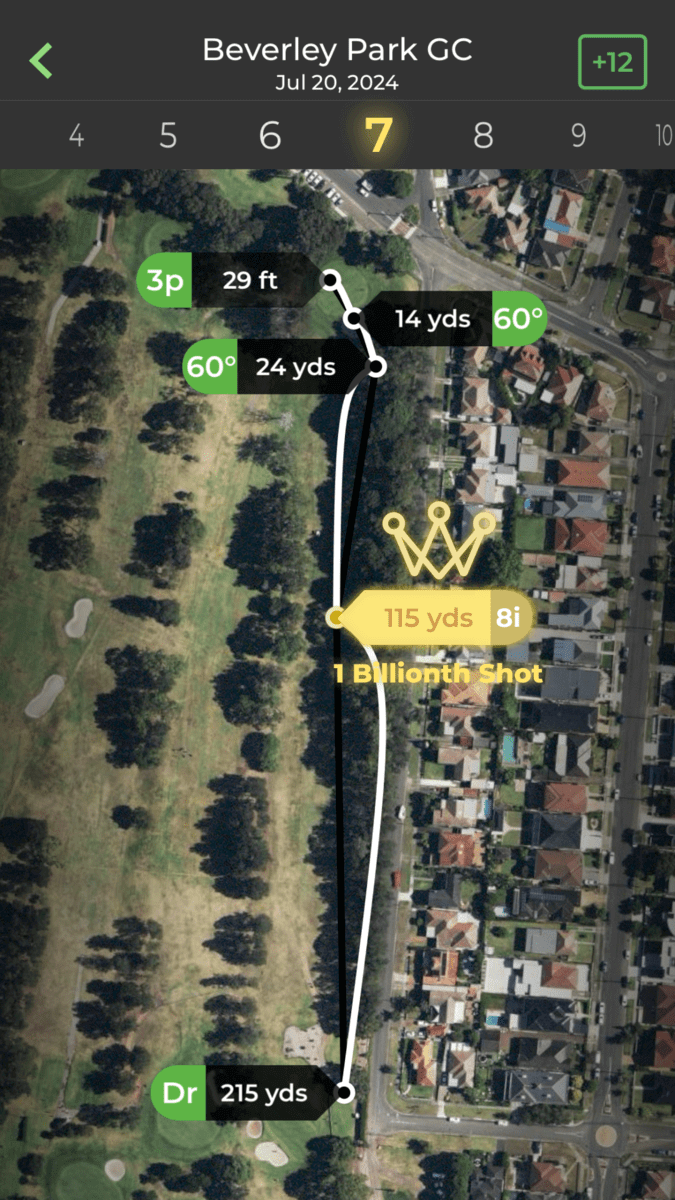Select the 115 yds 8i shot
675x1200 pixels.
point(440,618)
